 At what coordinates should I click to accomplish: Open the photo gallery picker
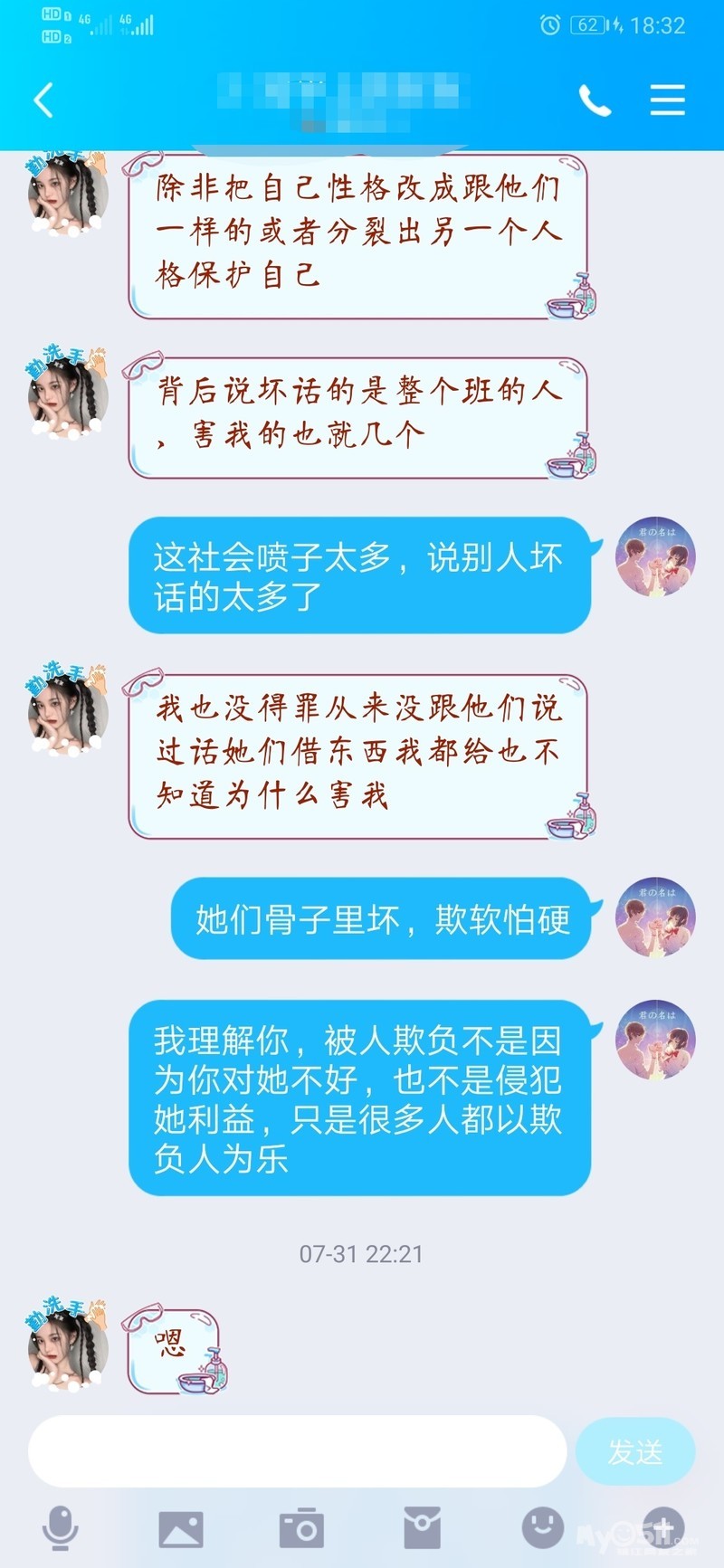point(181,1529)
